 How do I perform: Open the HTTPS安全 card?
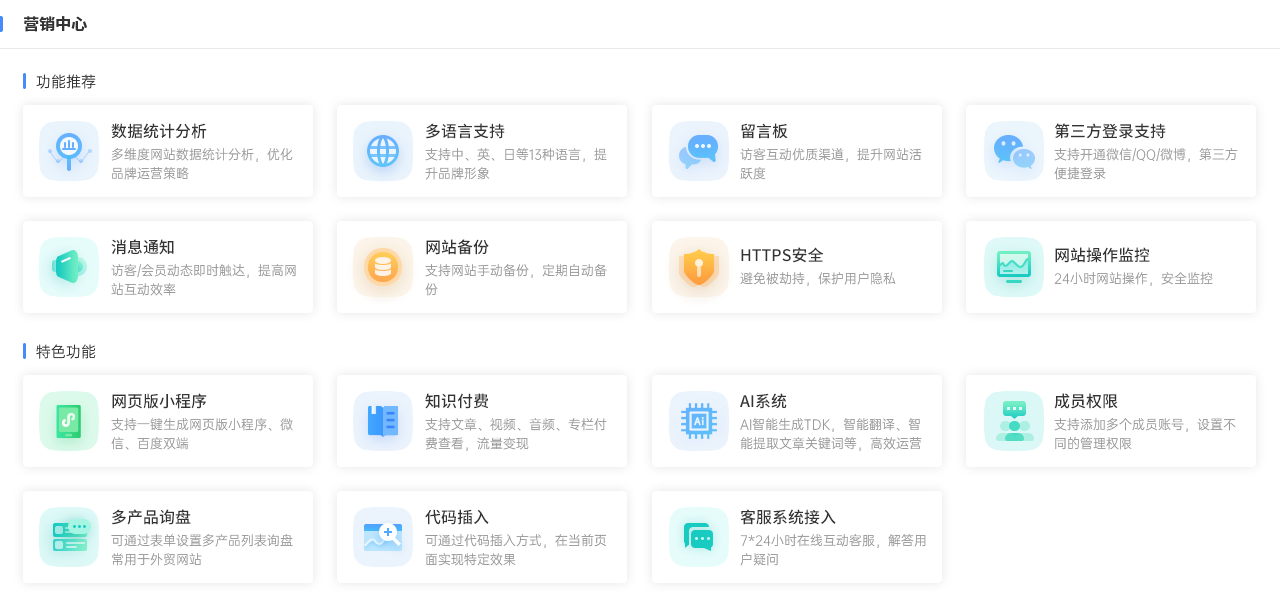(x=796, y=267)
